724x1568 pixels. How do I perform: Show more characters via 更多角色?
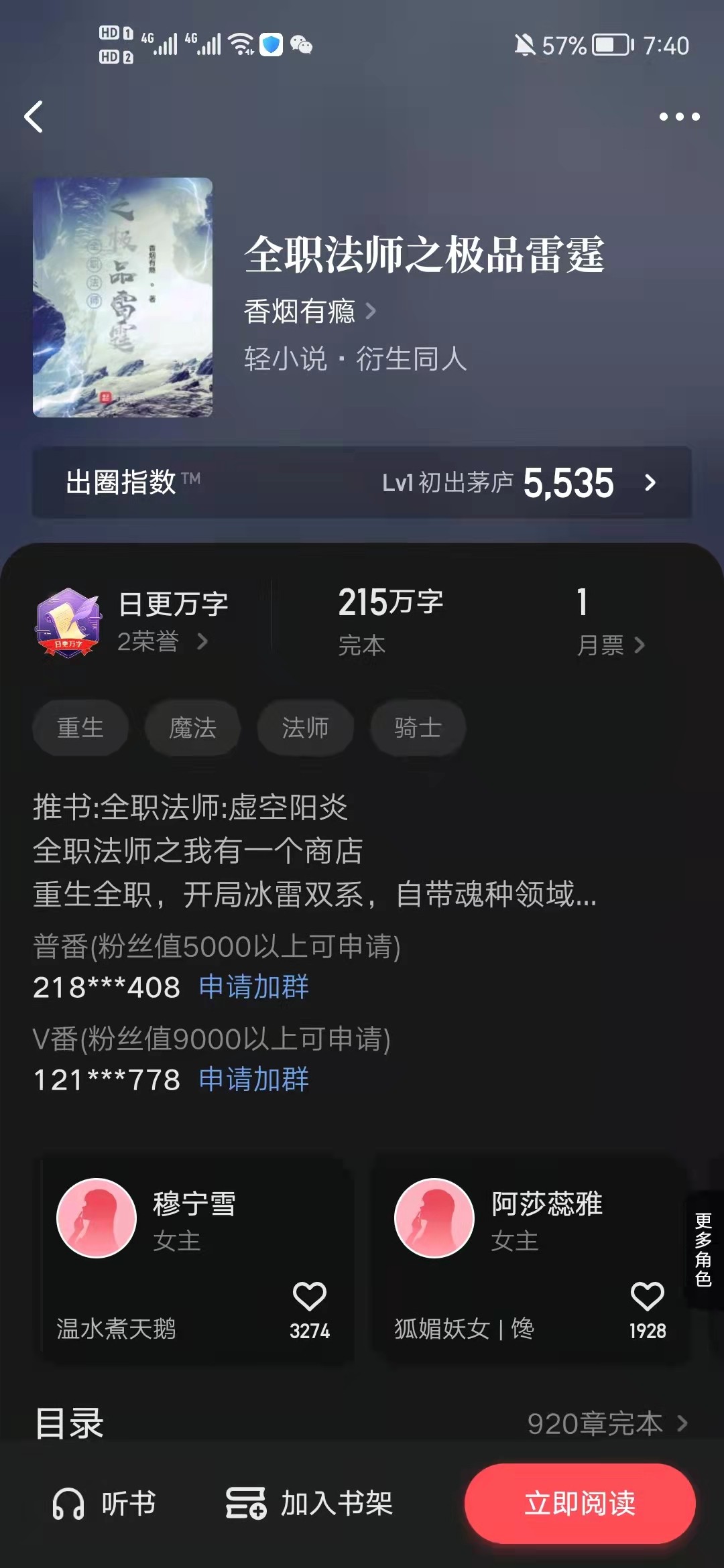(x=703, y=1249)
